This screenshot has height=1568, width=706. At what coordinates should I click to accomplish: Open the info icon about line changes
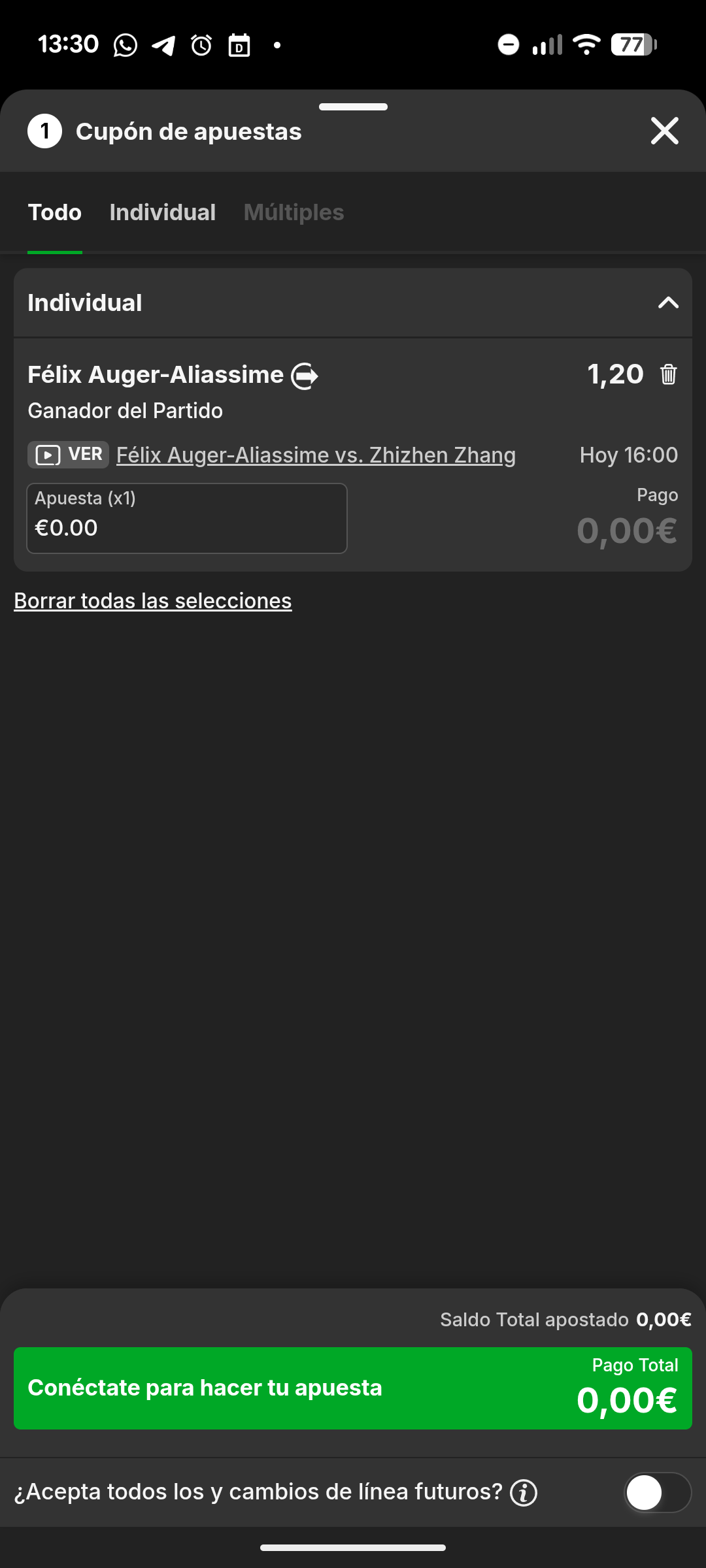524,1492
